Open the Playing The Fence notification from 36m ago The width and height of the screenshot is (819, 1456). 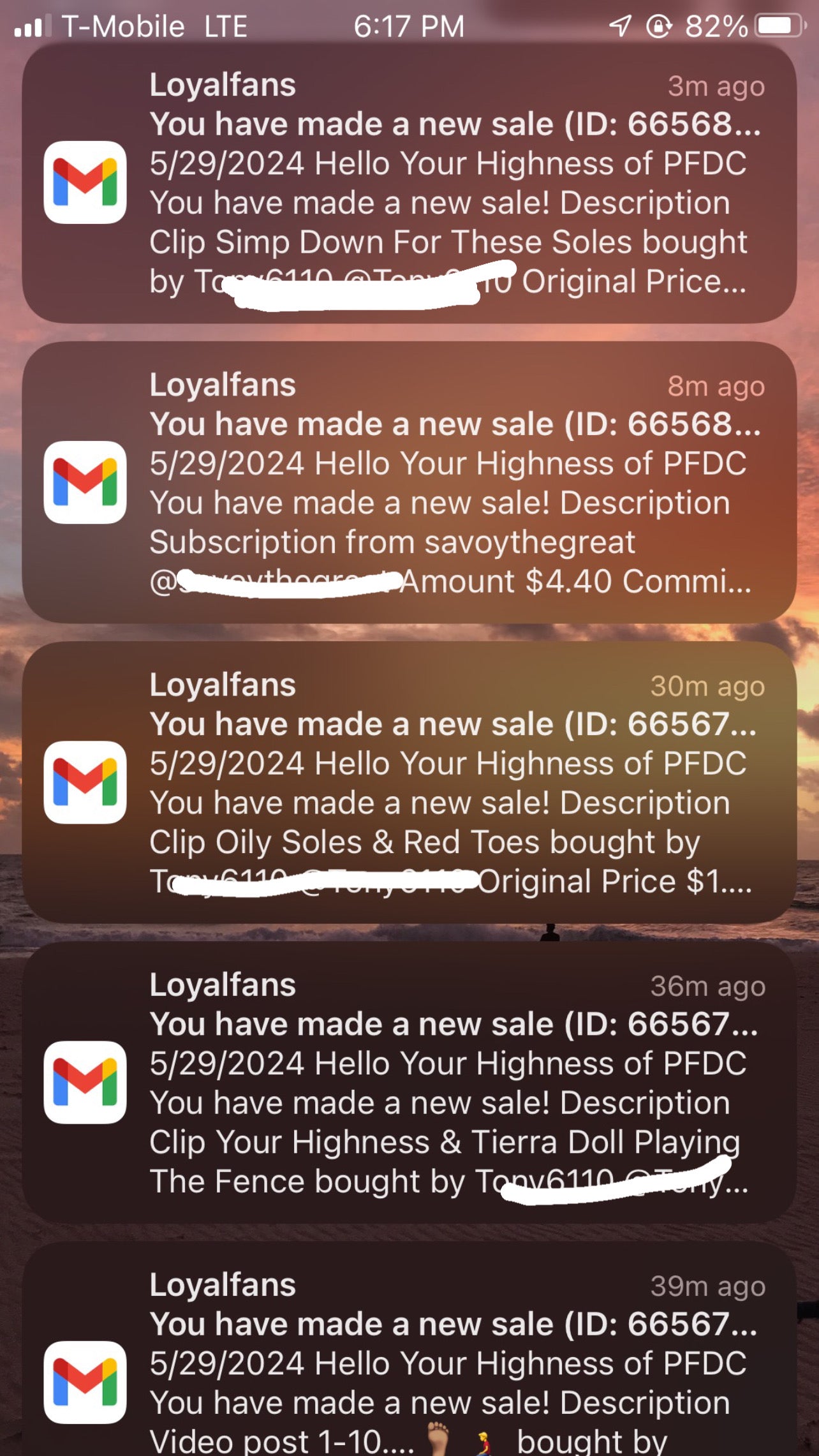pyautogui.click(x=409, y=1083)
